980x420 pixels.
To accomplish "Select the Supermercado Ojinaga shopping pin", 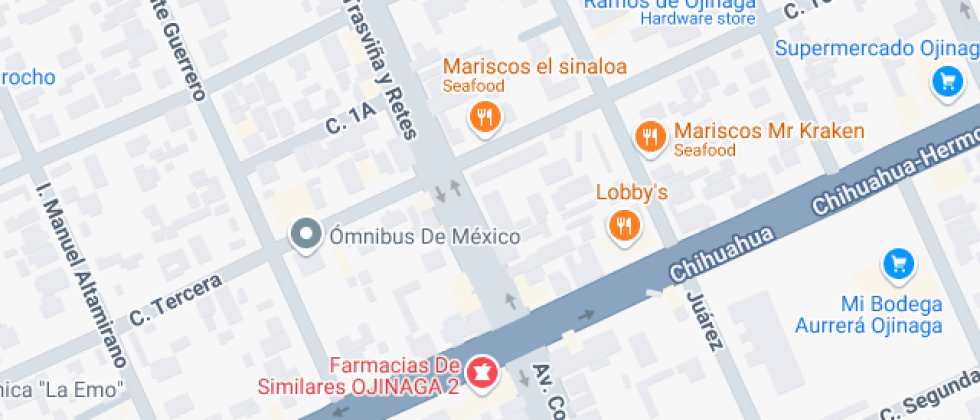I will 945,81.
